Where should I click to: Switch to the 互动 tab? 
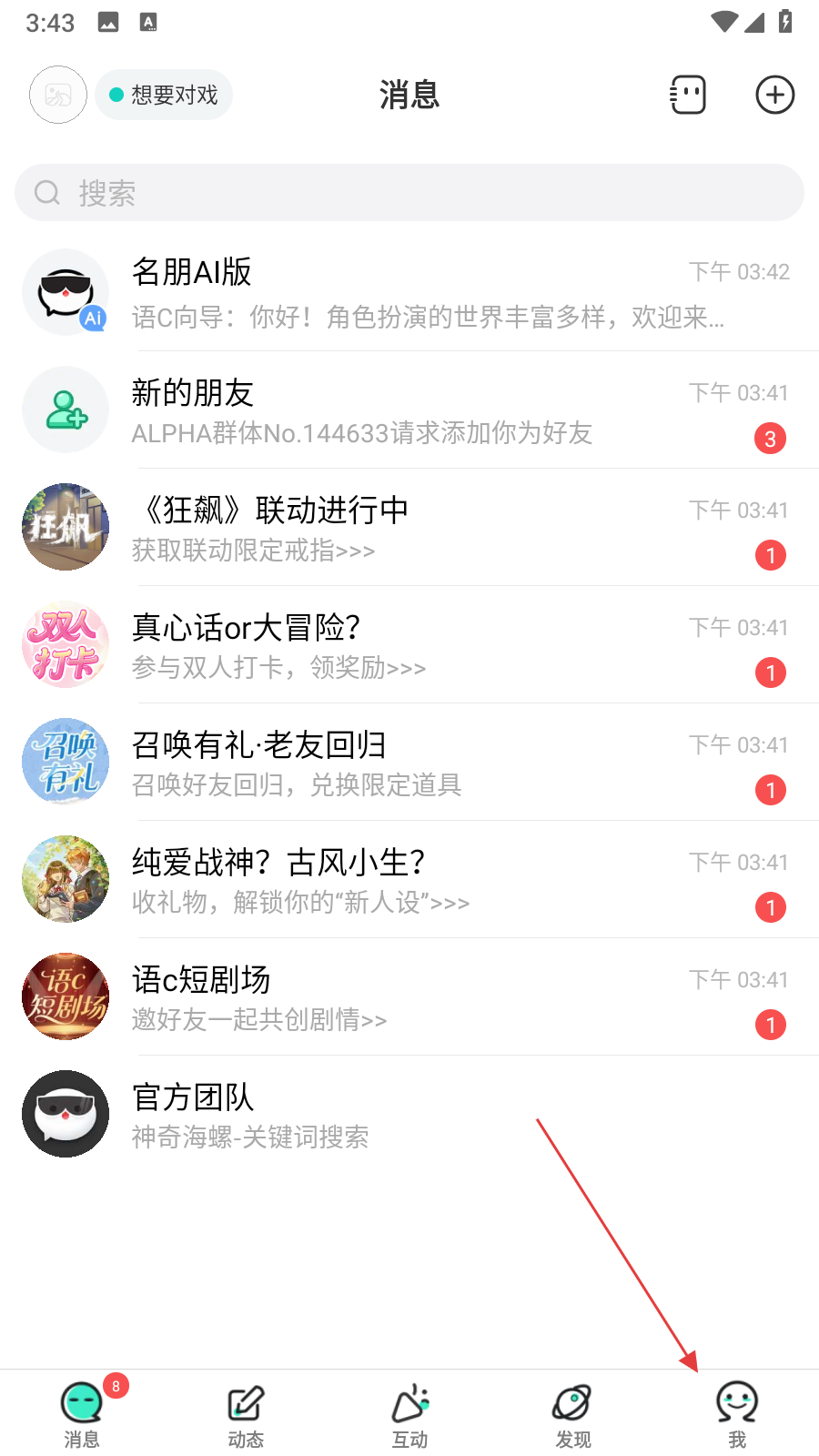tap(409, 1414)
